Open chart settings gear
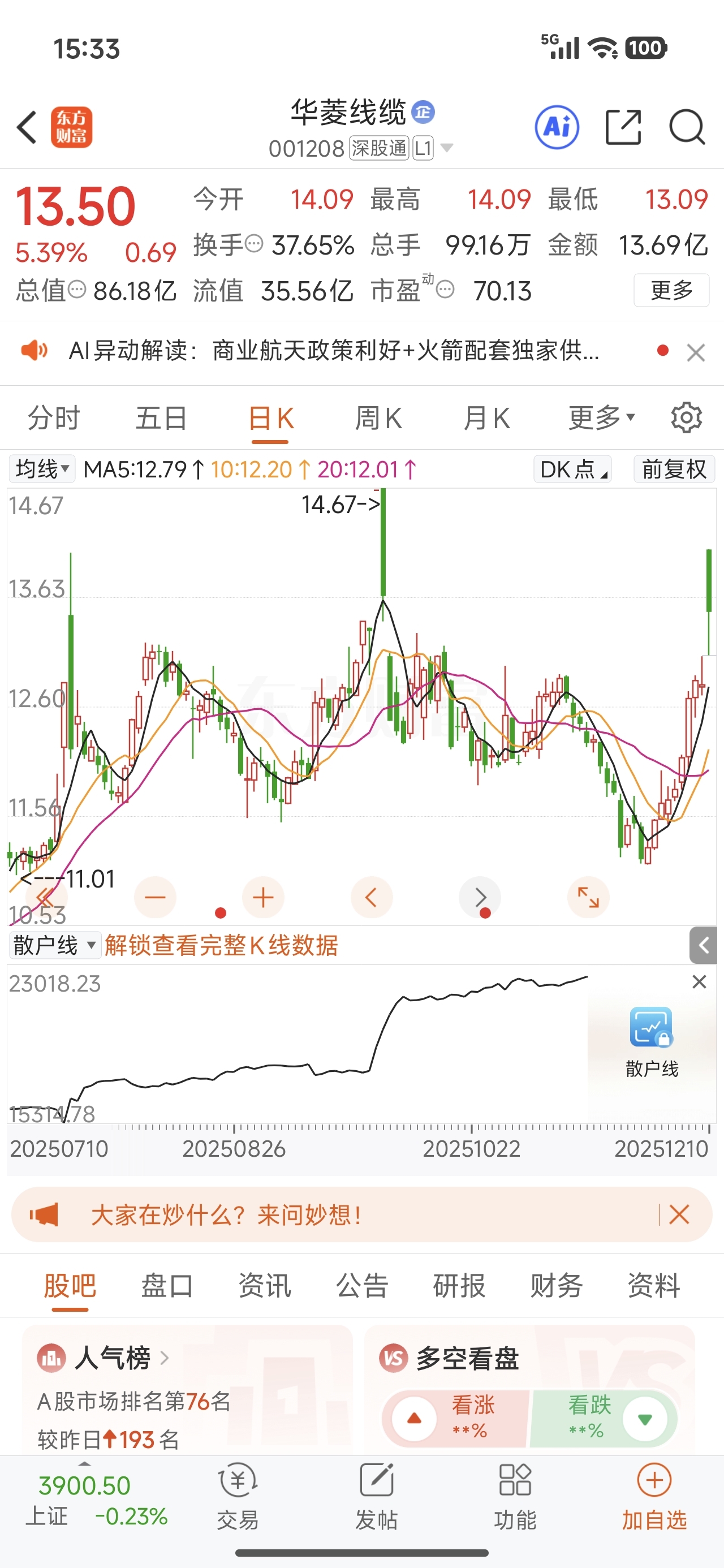 coord(686,417)
